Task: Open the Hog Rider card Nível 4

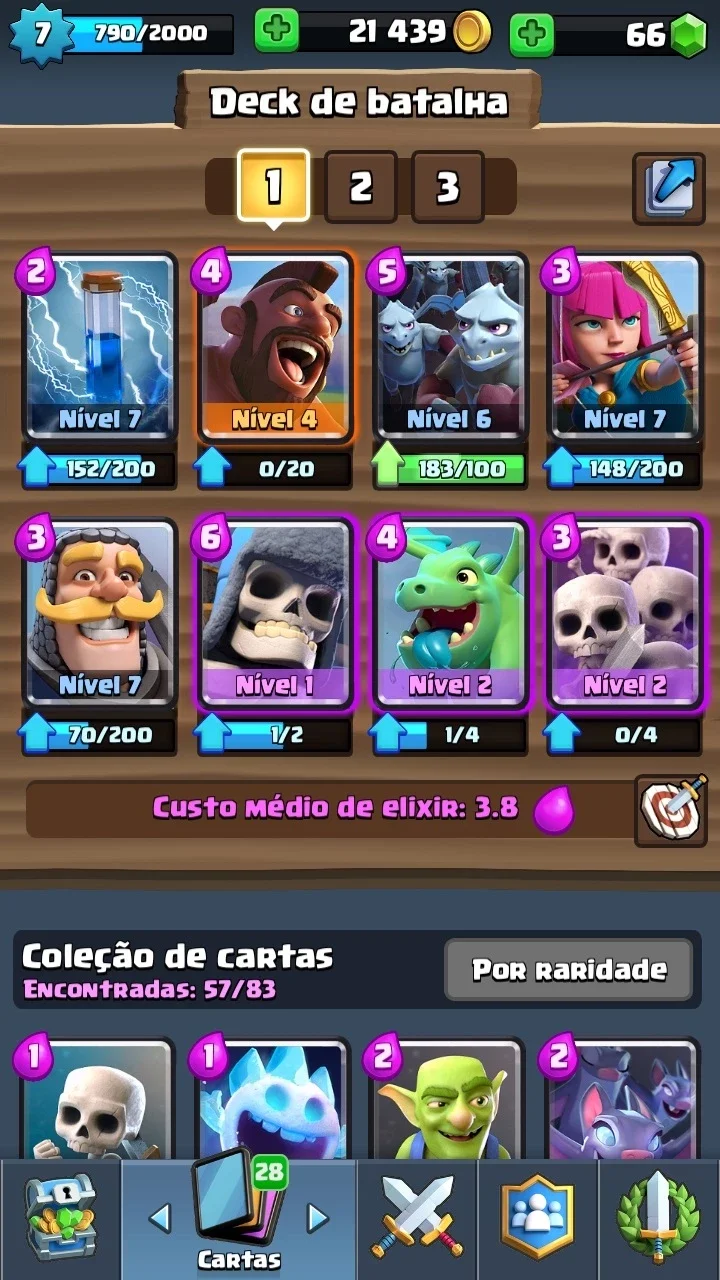Action: coord(275,347)
